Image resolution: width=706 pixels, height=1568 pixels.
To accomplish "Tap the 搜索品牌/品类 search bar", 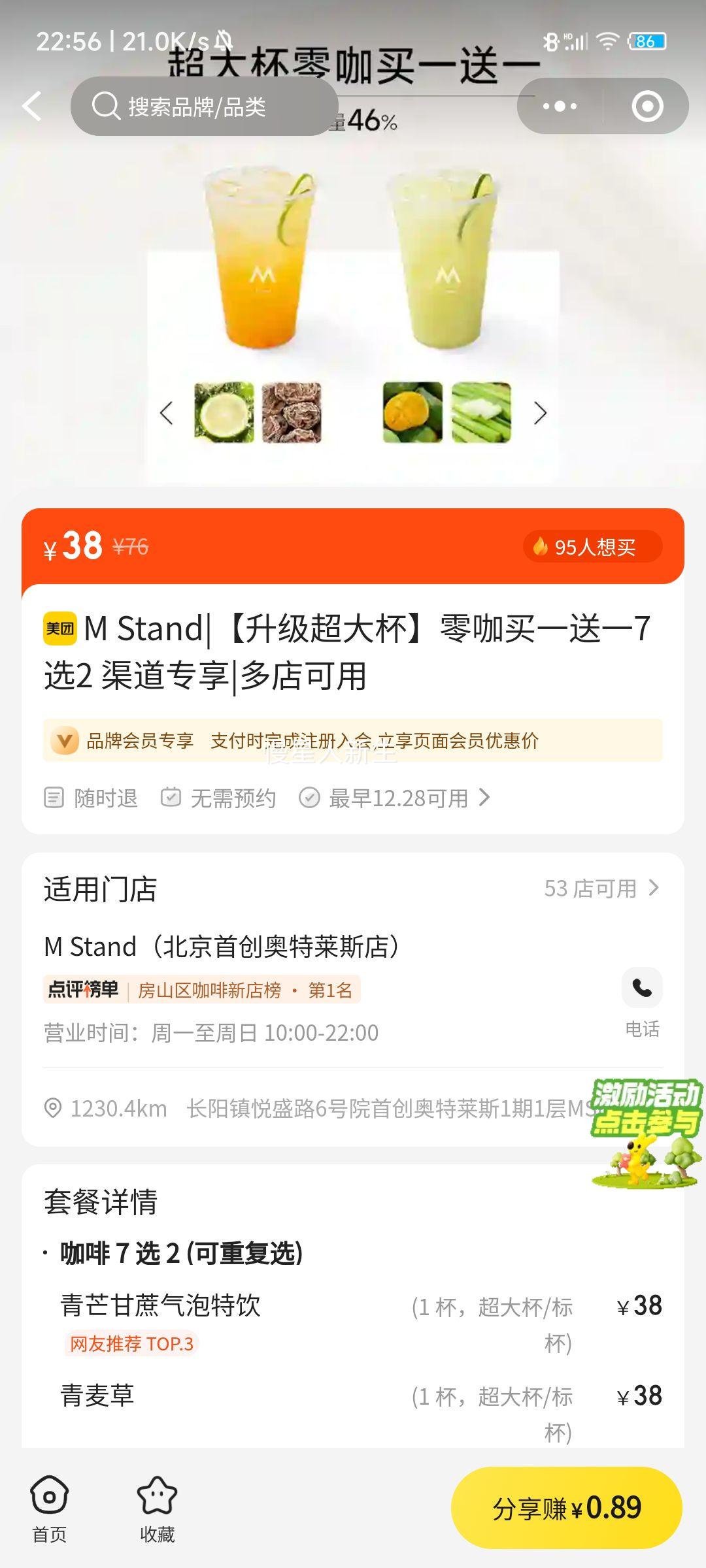I will [x=203, y=106].
